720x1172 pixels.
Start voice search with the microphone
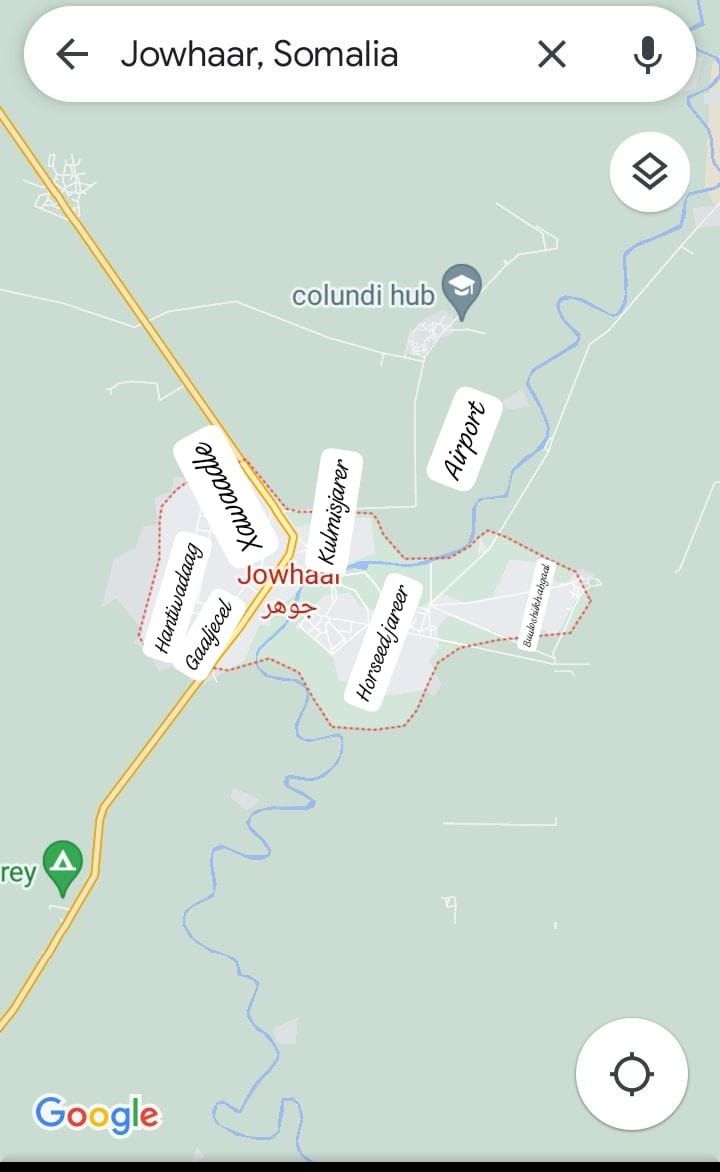coord(648,54)
